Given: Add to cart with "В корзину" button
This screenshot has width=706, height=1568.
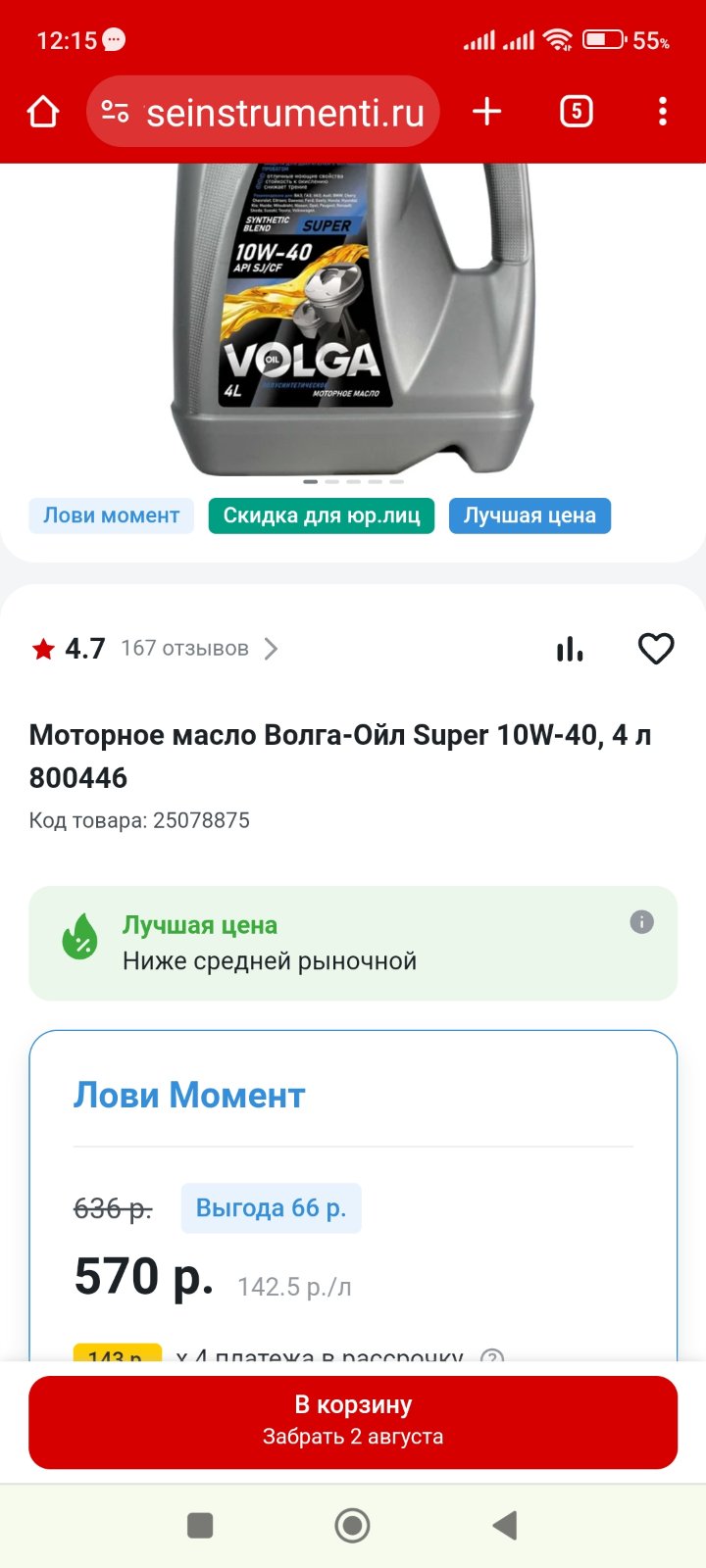Looking at the screenshot, I should pyautogui.click(x=353, y=1422).
